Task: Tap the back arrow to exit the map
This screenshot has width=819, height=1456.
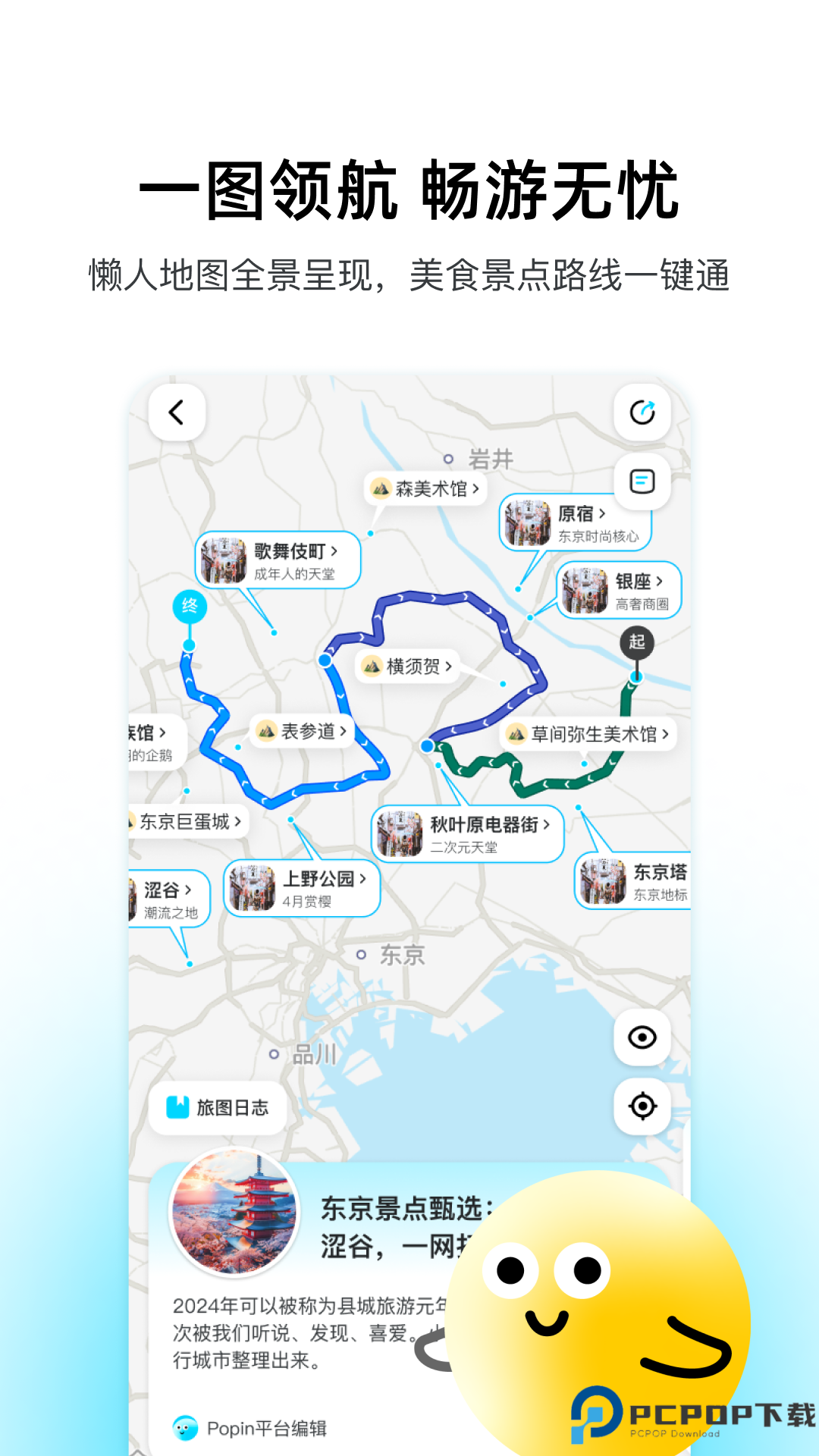Action: pos(177,410)
